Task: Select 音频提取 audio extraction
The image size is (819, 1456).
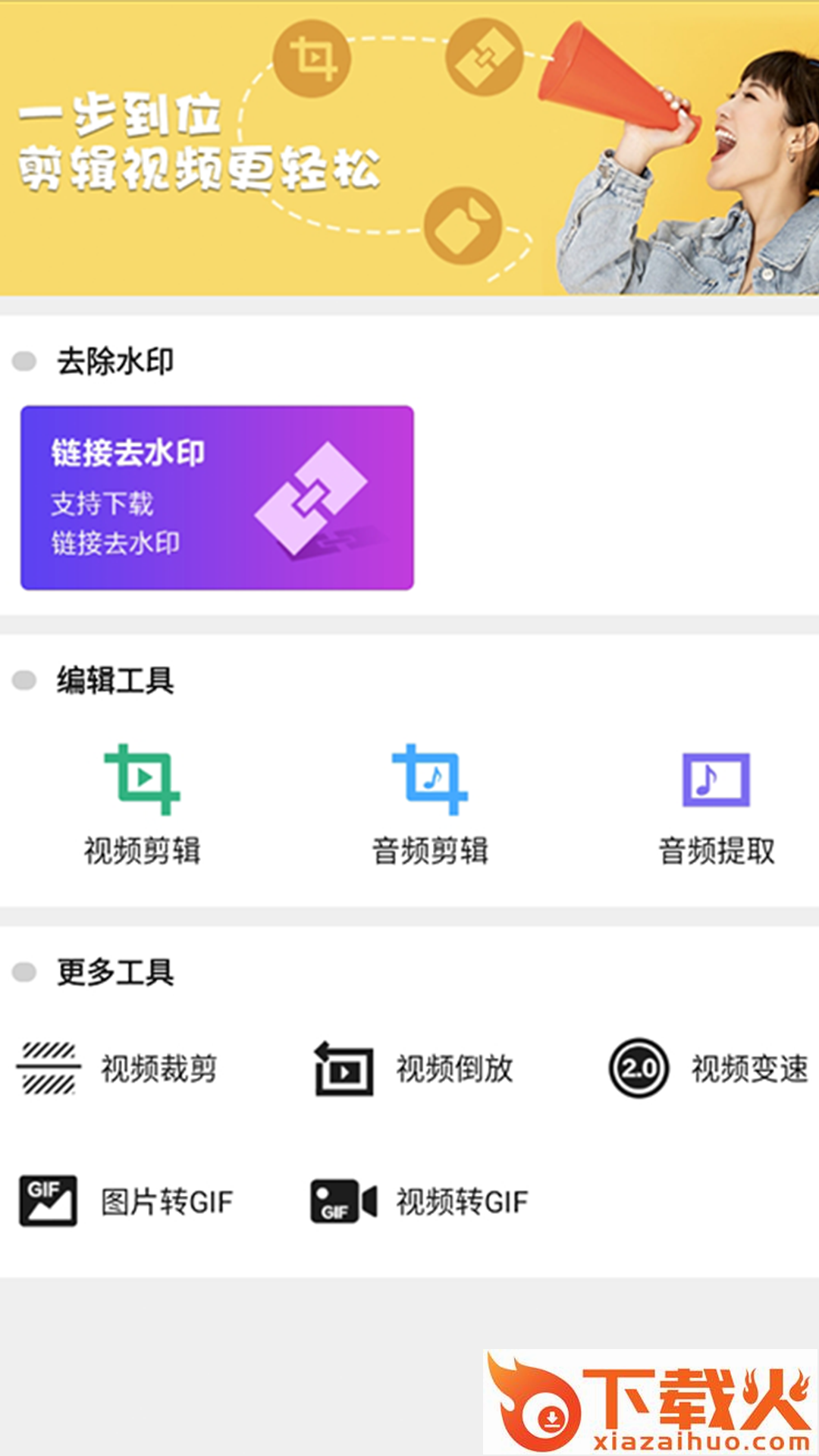Action: click(x=717, y=804)
